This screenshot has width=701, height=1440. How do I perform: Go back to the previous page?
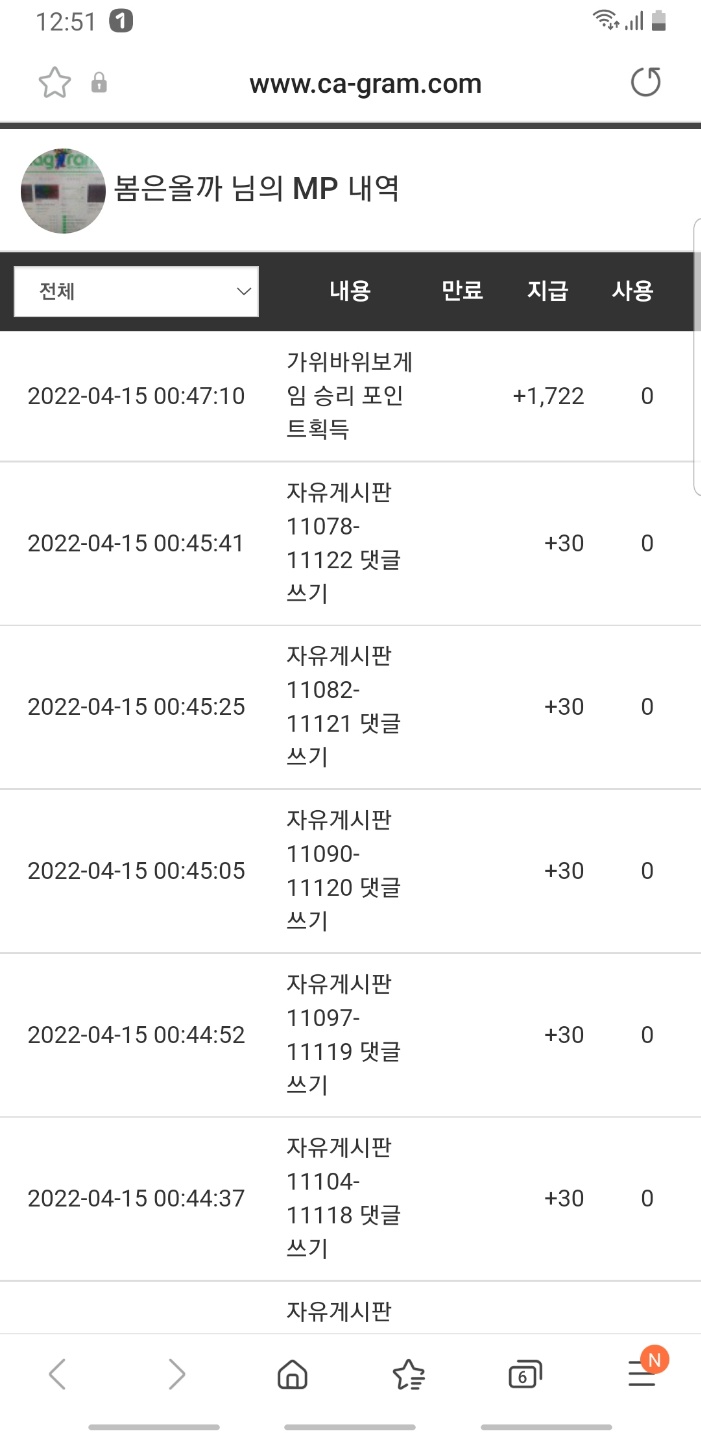[58, 1375]
